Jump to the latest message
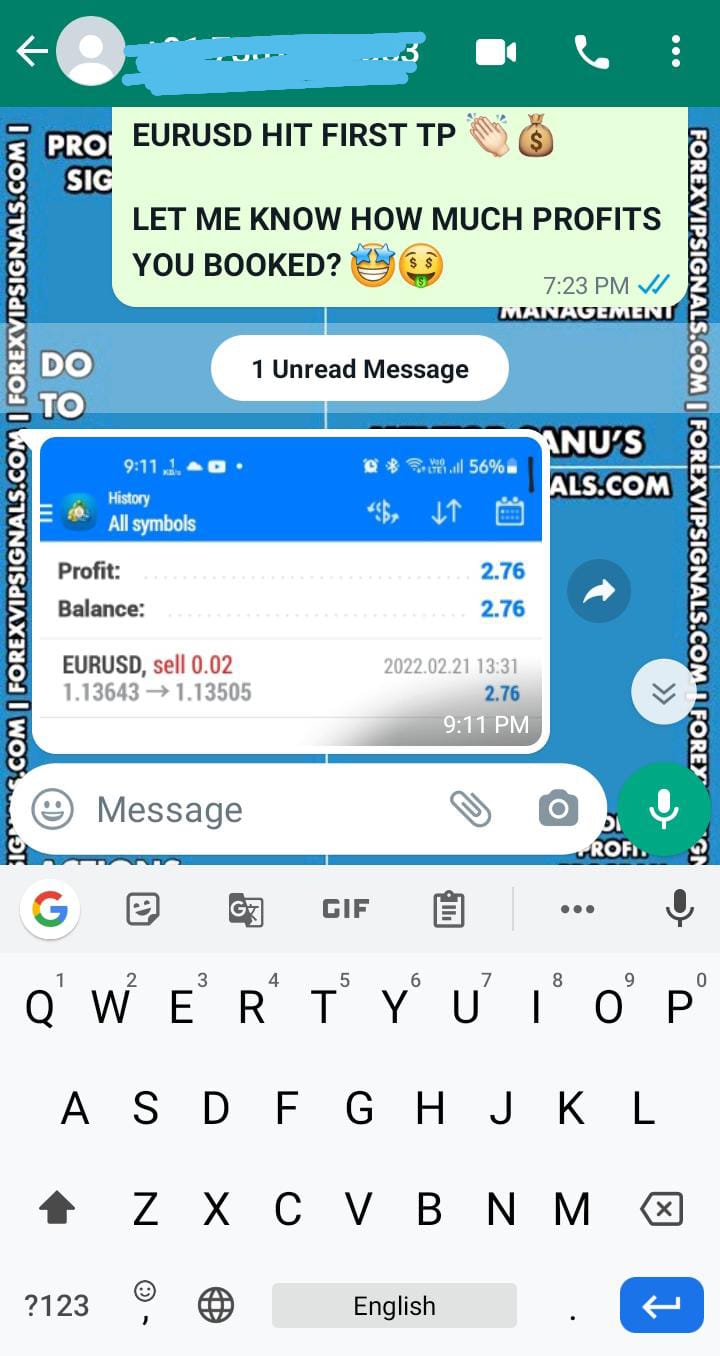Screen dimensions: 720x1356 (663, 692)
